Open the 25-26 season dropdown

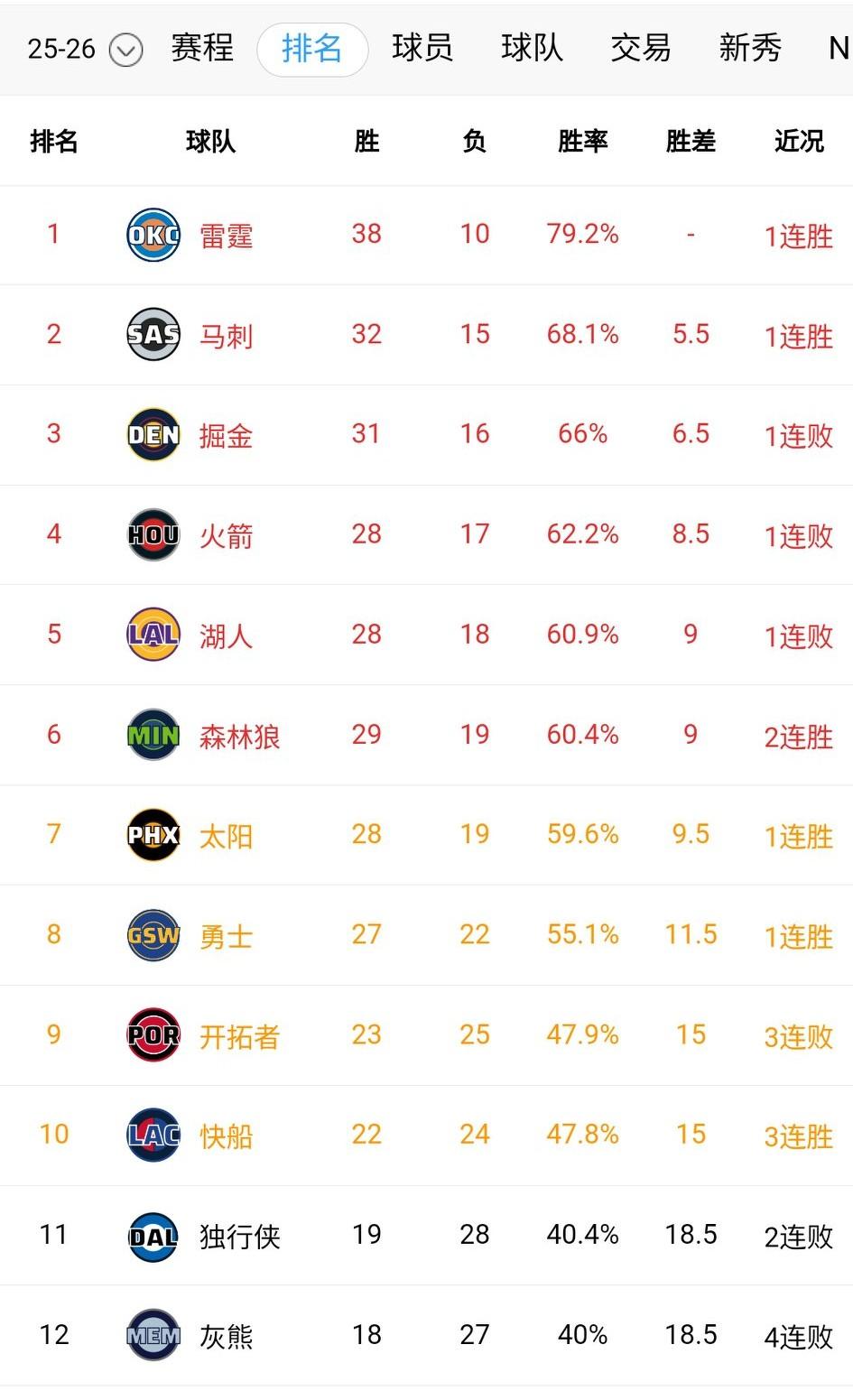point(84,49)
